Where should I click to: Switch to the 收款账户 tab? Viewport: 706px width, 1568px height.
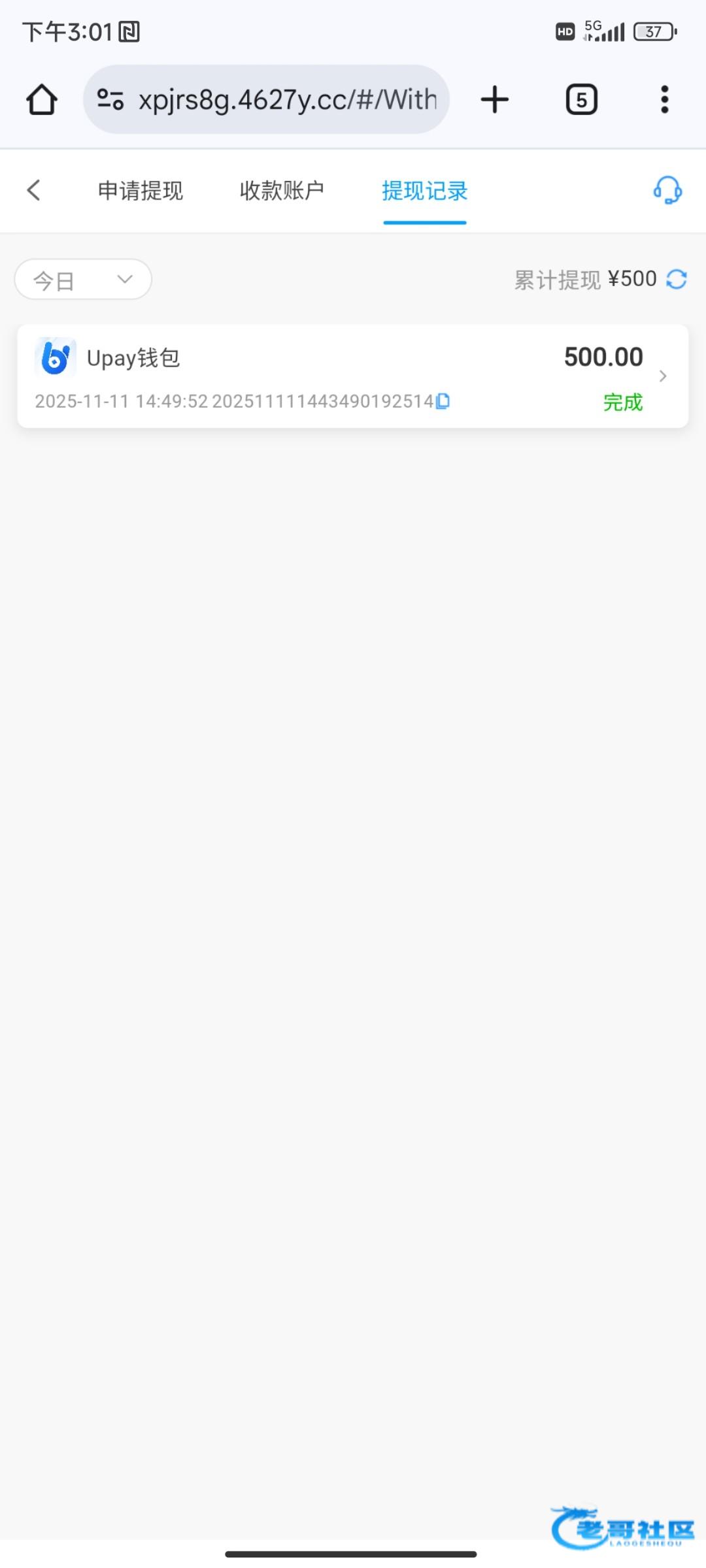(x=282, y=190)
